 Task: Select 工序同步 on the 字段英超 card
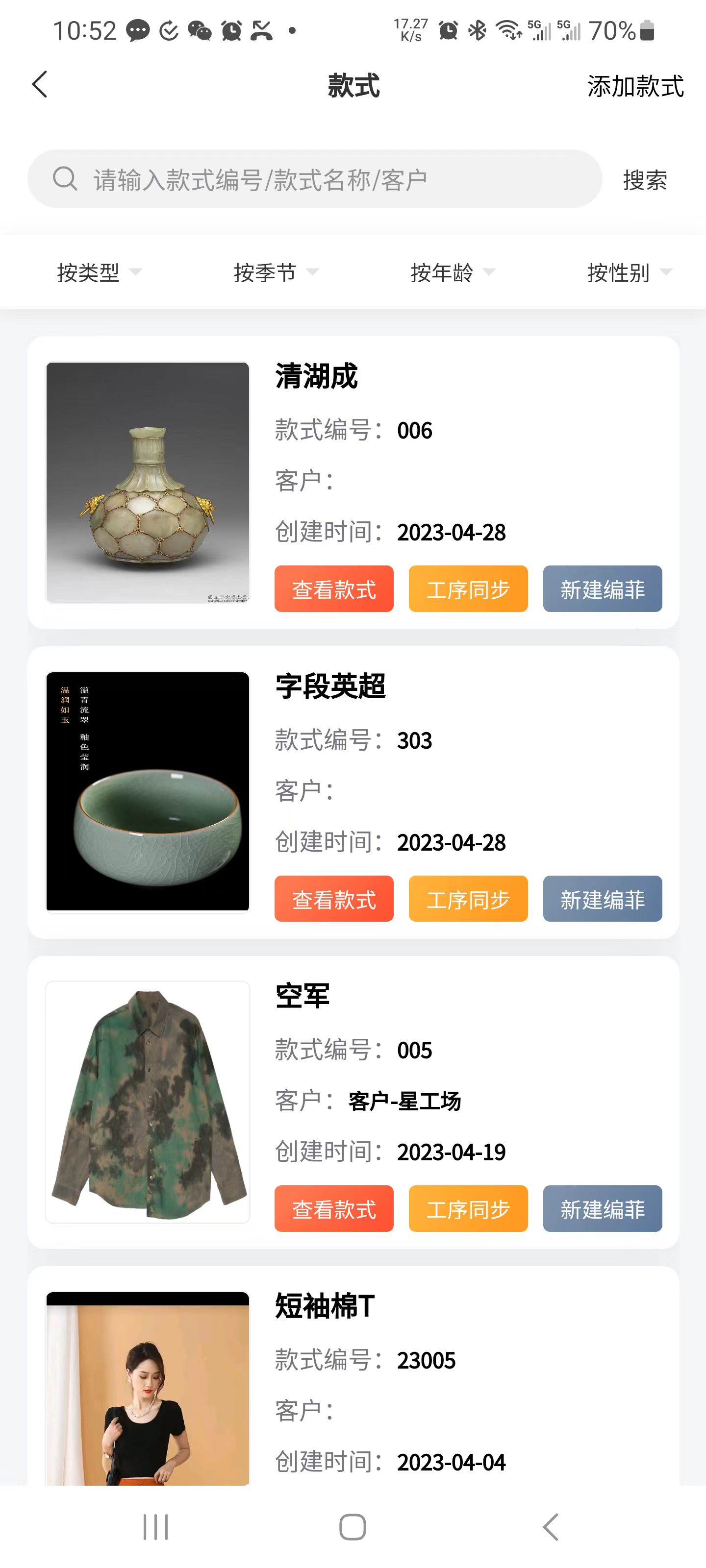[x=468, y=899]
